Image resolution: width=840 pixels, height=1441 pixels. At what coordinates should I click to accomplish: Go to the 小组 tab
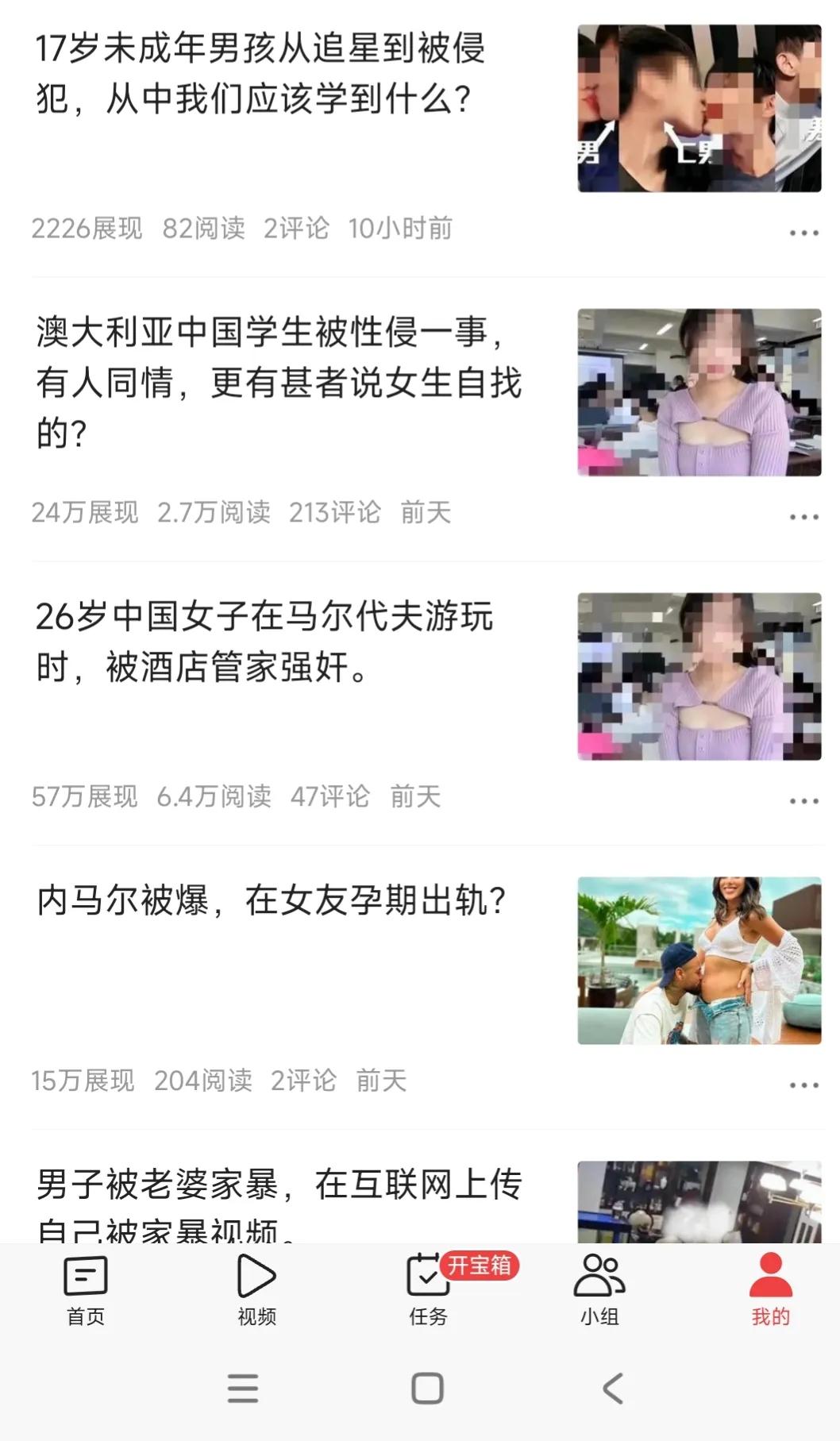click(x=599, y=1290)
